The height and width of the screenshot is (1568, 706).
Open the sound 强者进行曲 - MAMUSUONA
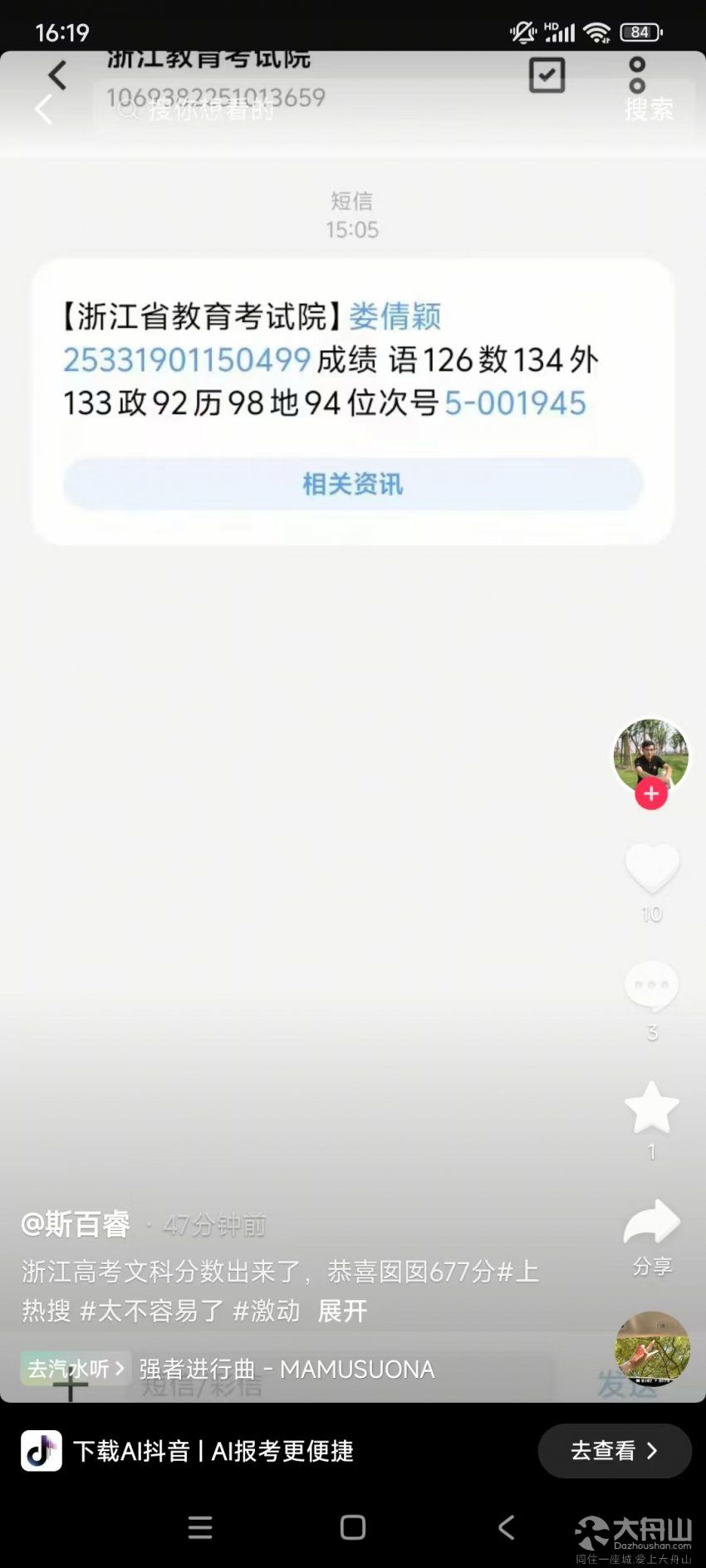287,1369
